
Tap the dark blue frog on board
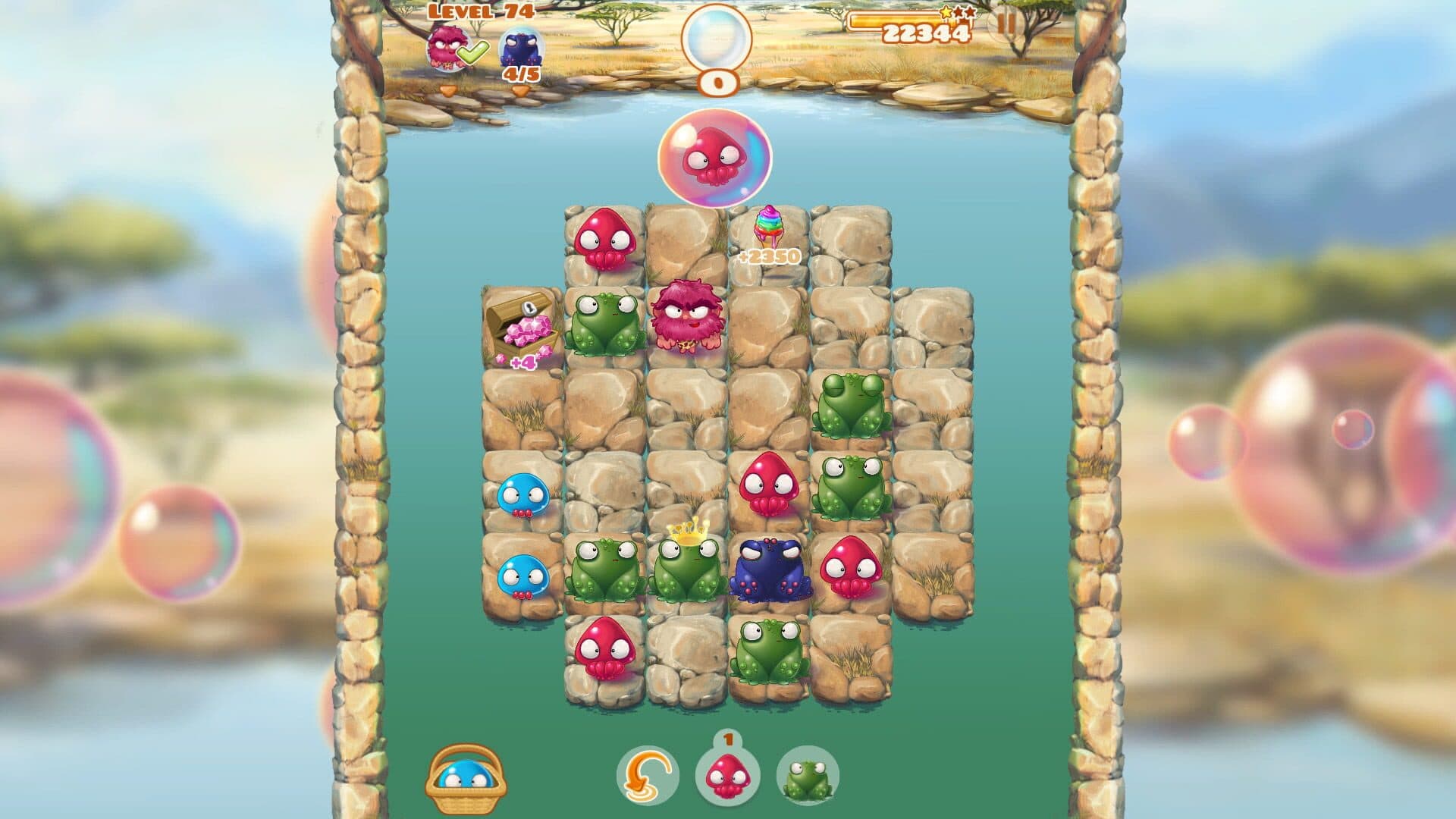pyautogui.click(x=769, y=570)
